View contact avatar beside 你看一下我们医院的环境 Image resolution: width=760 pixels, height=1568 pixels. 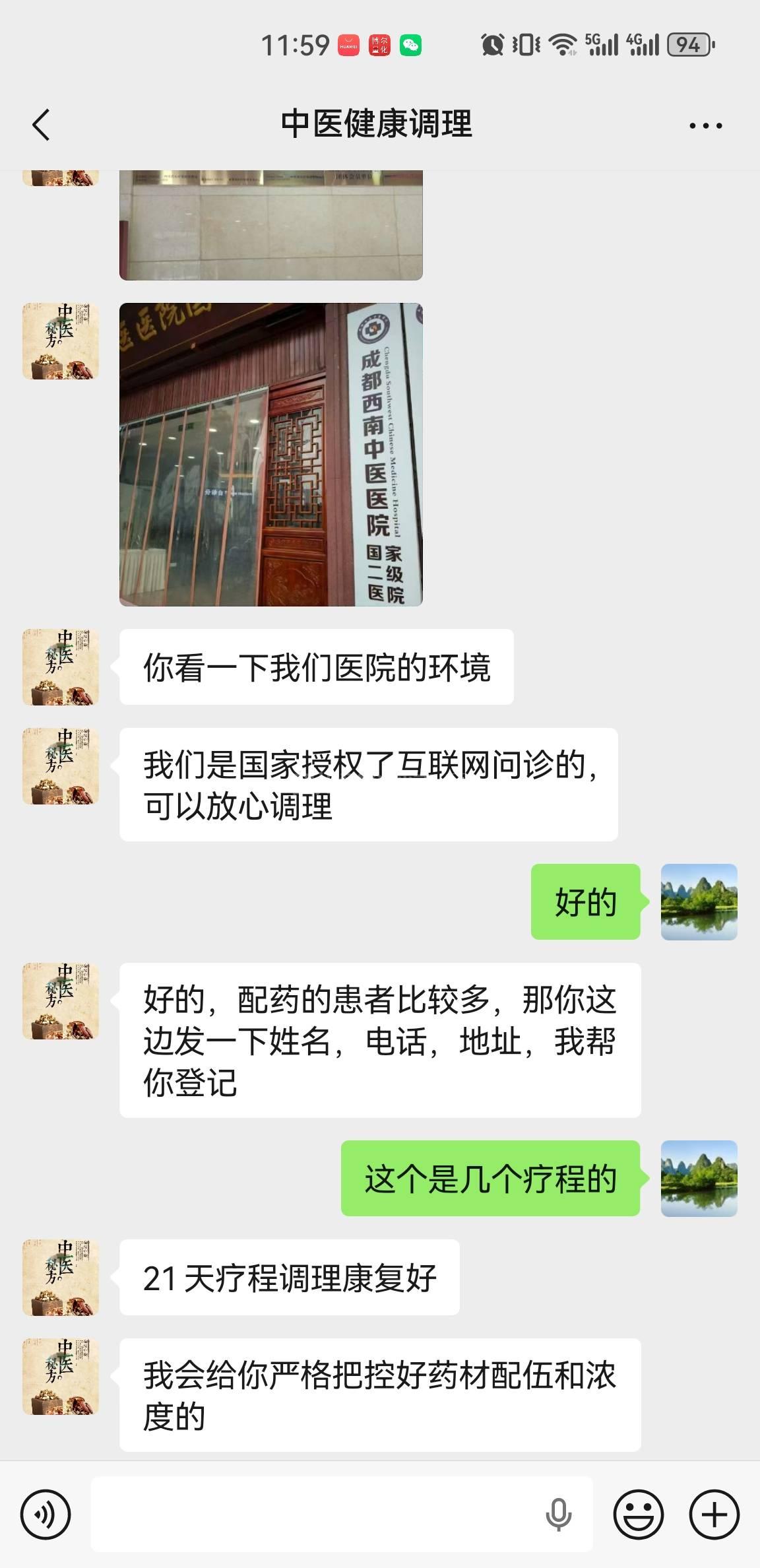[61, 667]
